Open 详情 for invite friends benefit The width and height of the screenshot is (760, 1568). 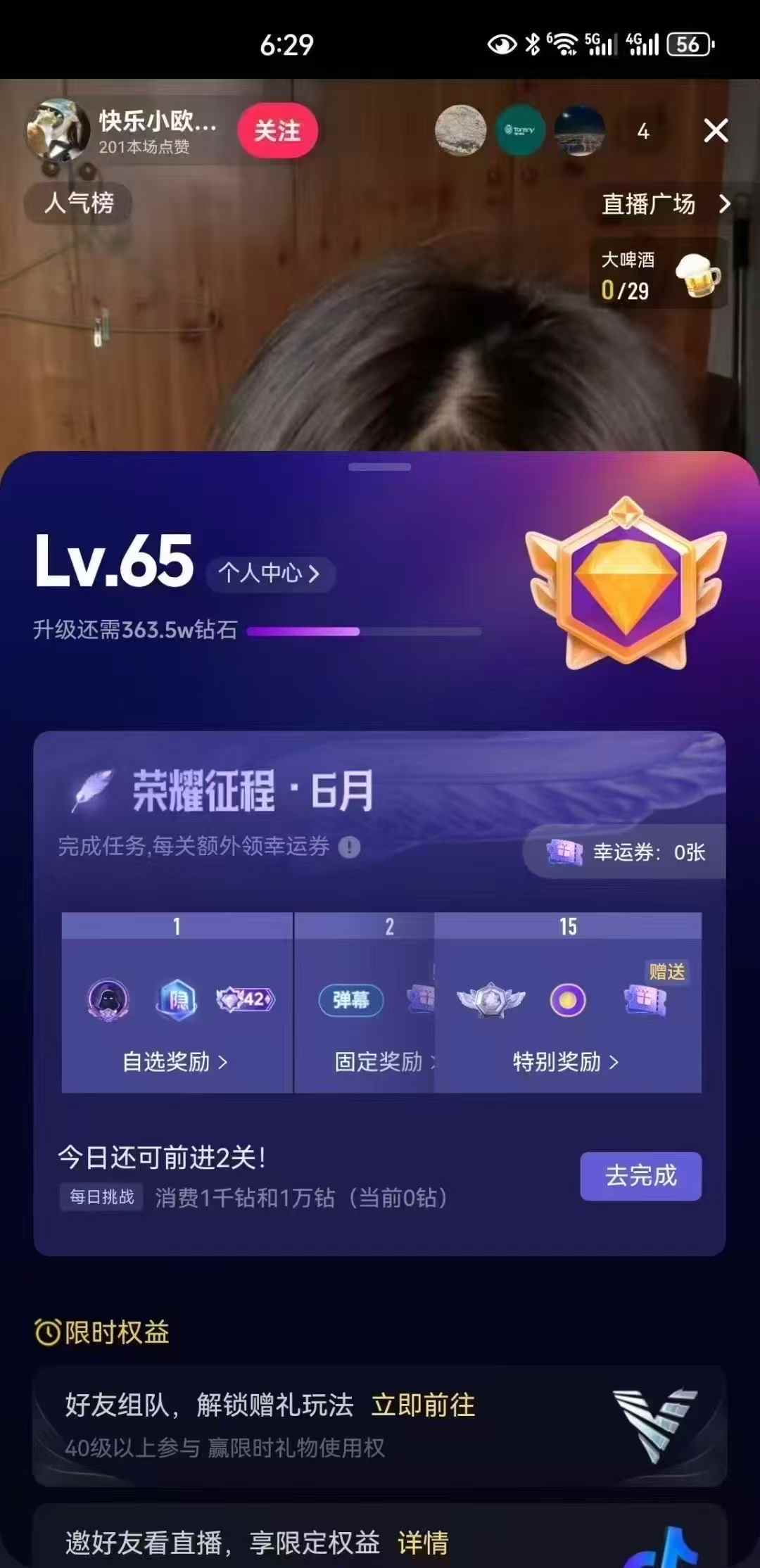click(x=423, y=1543)
